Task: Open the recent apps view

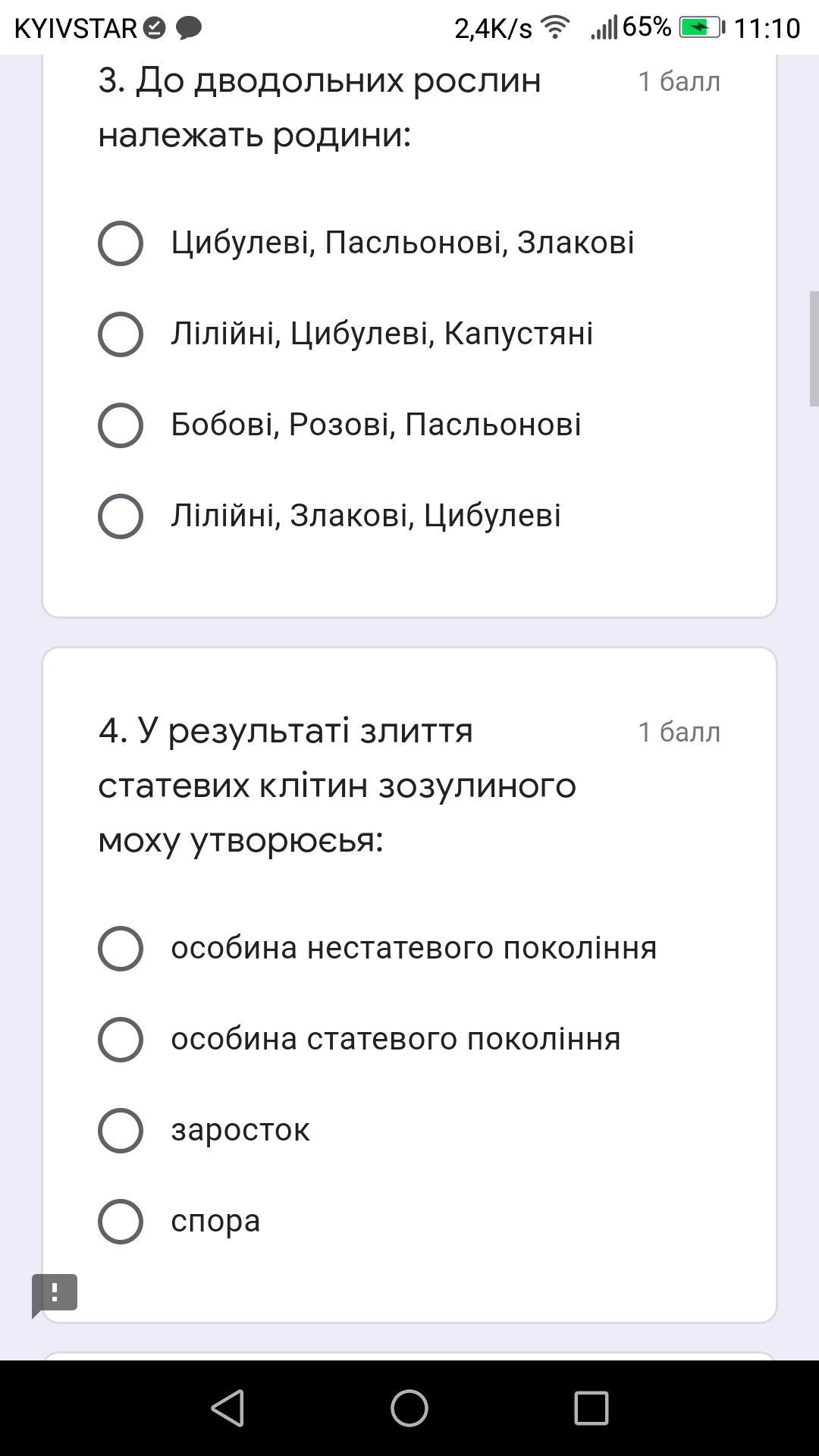Action: (591, 1408)
